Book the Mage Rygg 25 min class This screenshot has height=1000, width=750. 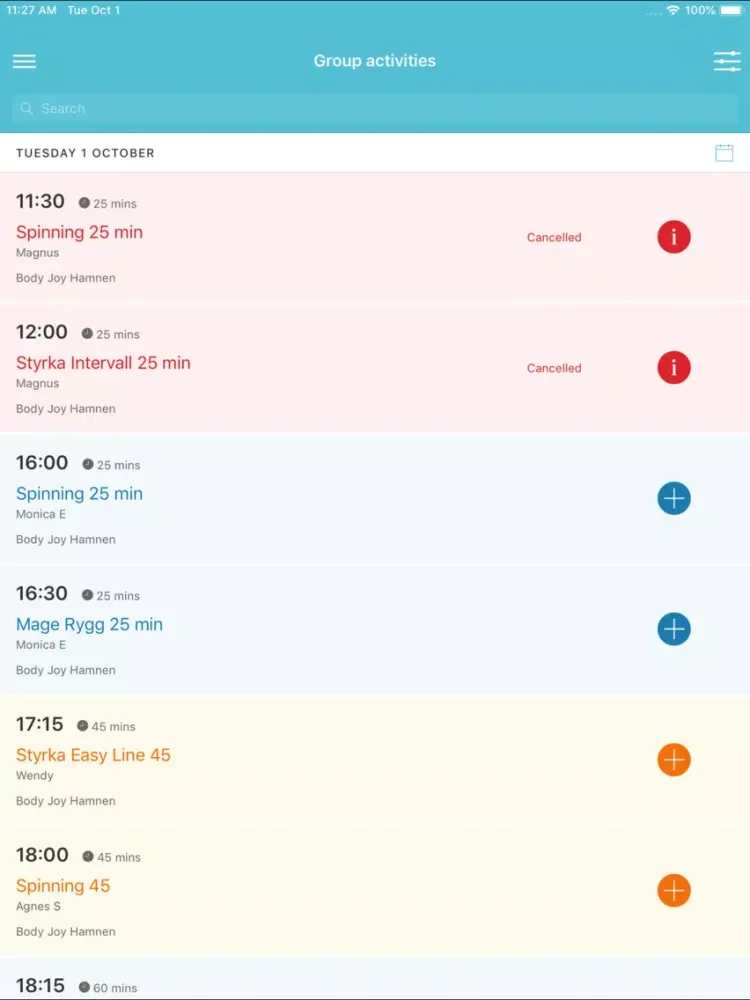(x=674, y=629)
